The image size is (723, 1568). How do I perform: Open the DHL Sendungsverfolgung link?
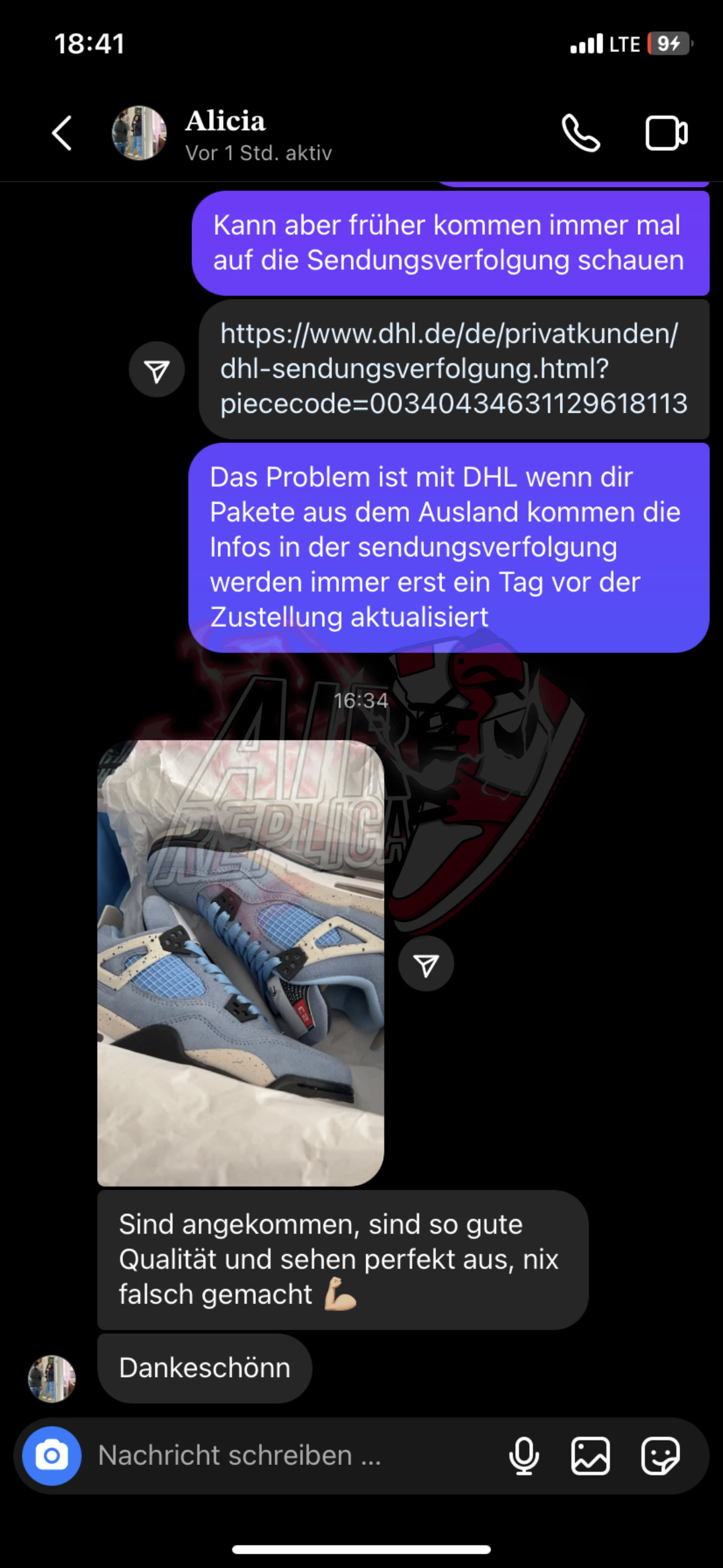click(453, 368)
